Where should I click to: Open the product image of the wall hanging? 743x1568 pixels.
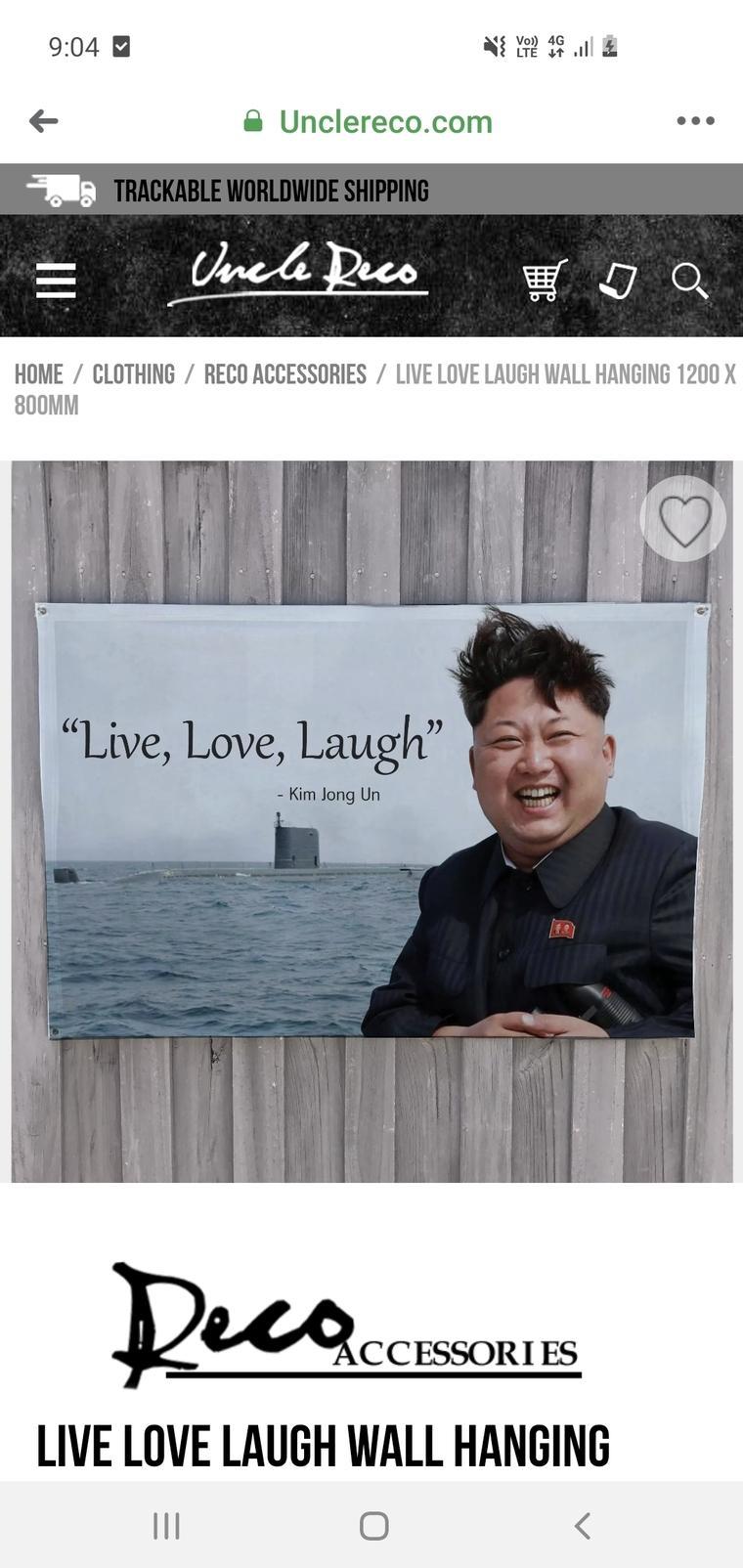coord(371,821)
